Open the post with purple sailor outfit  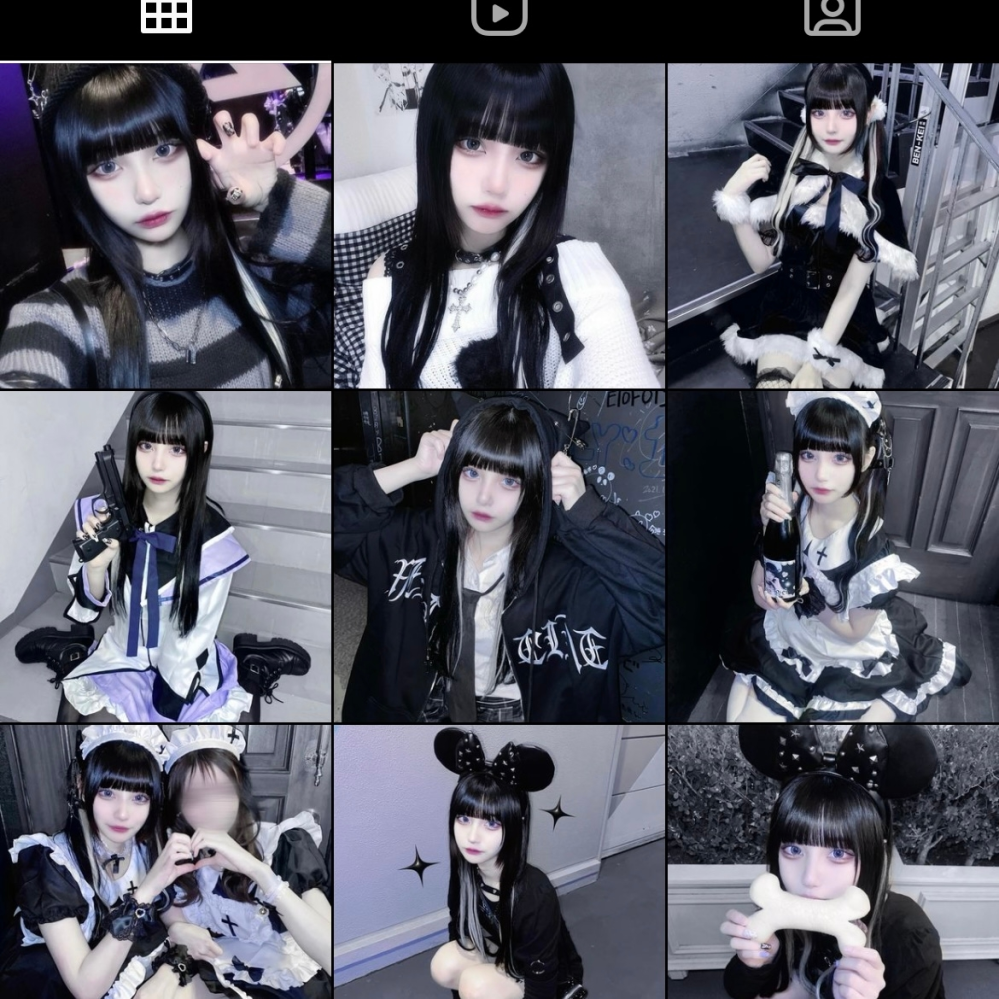point(165,556)
